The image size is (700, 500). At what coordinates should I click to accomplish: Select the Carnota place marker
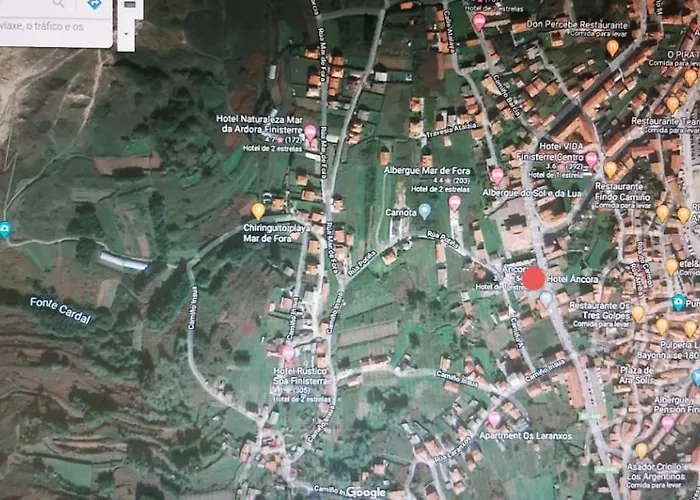424,211
